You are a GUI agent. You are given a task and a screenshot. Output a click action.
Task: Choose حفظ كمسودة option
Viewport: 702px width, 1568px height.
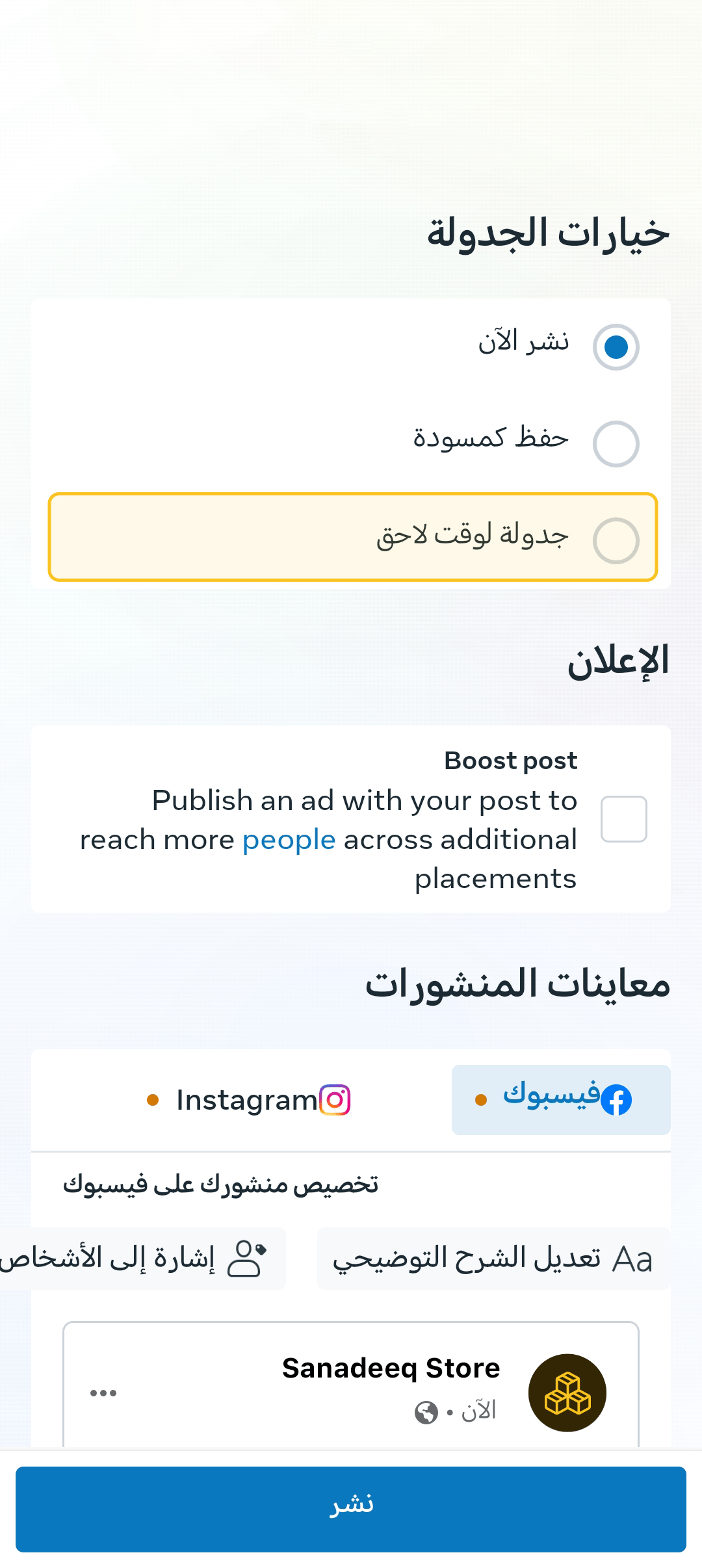pos(616,444)
